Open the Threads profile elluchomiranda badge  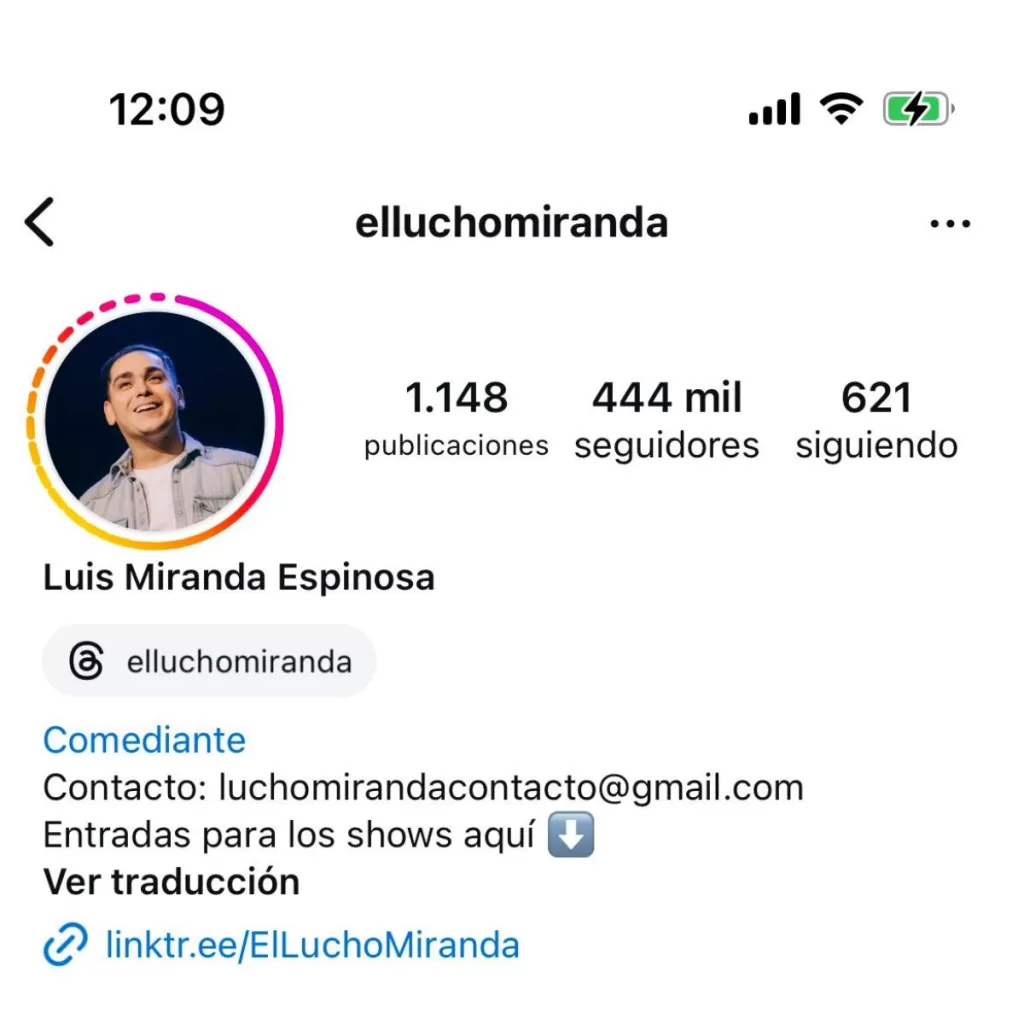(209, 661)
